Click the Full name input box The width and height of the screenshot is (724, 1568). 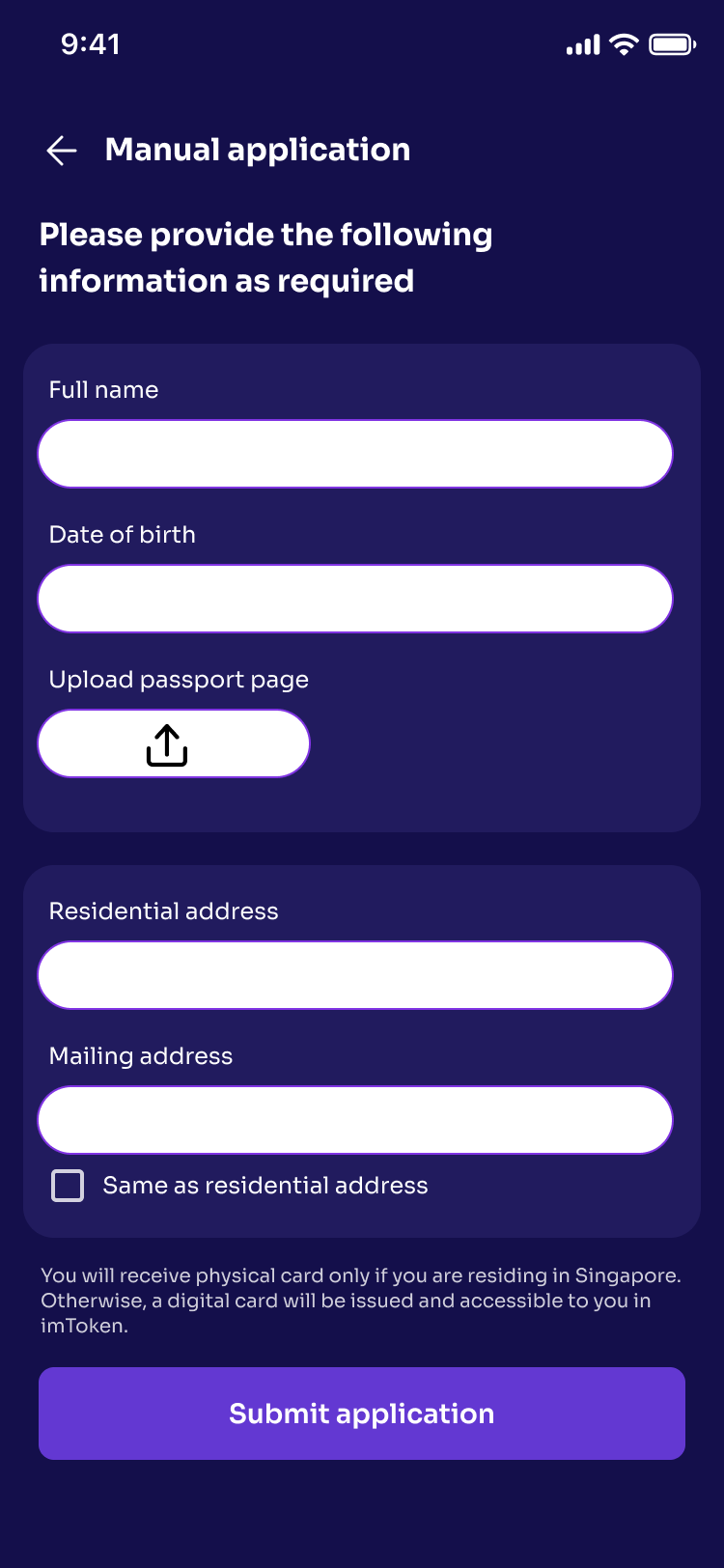355,453
